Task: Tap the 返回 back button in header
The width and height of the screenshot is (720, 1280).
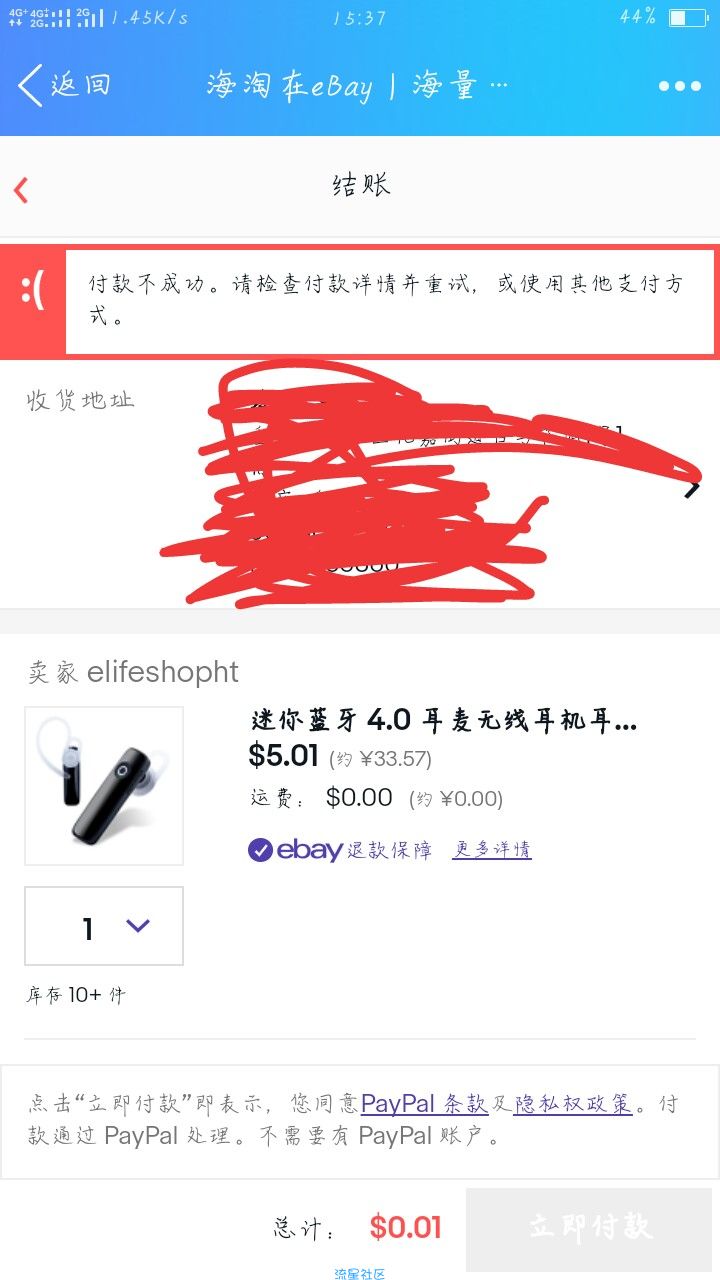Action: point(62,86)
